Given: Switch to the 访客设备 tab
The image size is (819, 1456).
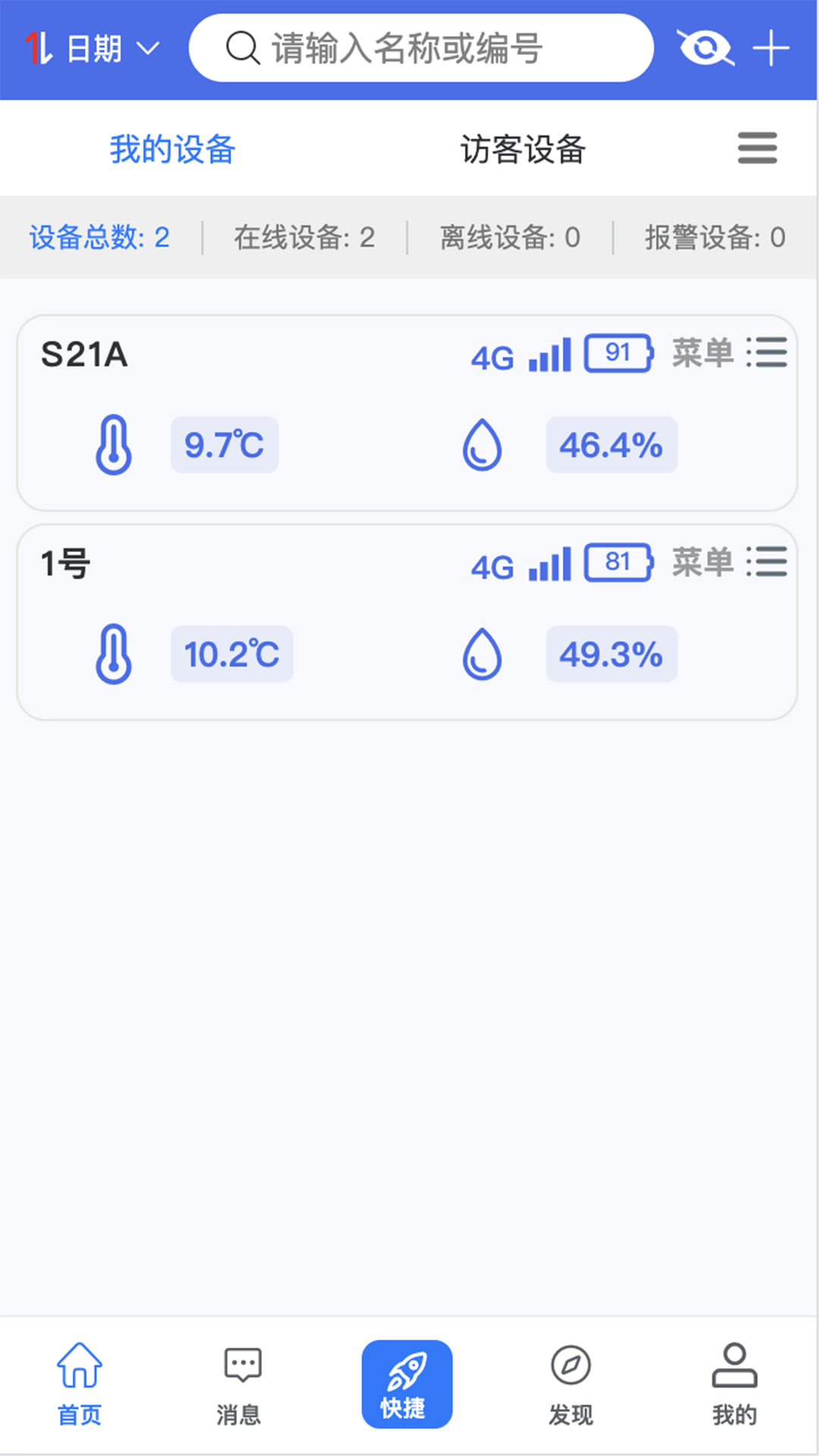Looking at the screenshot, I should coord(523,149).
